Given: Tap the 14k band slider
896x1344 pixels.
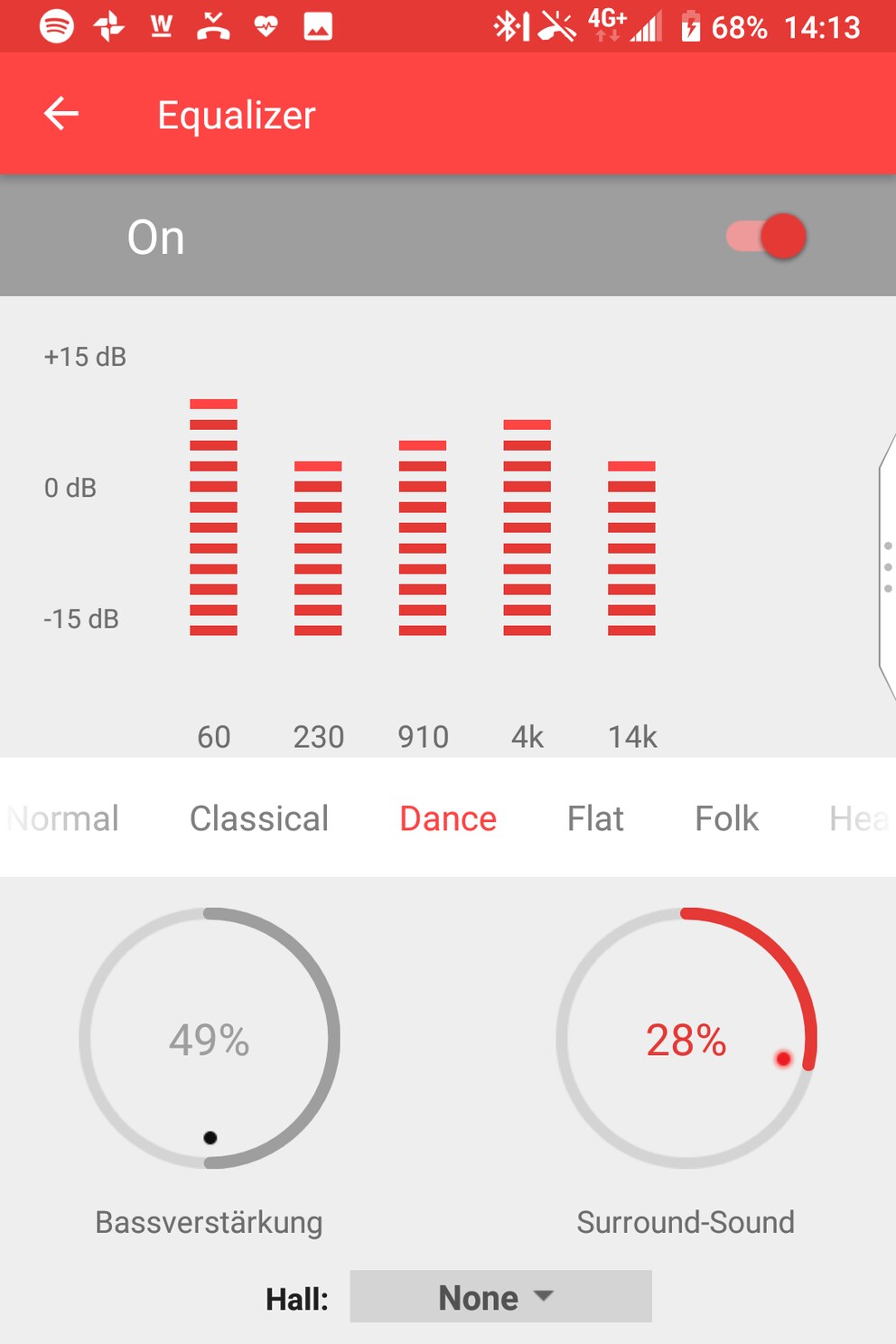Looking at the screenshot, I should coord(631,547).
